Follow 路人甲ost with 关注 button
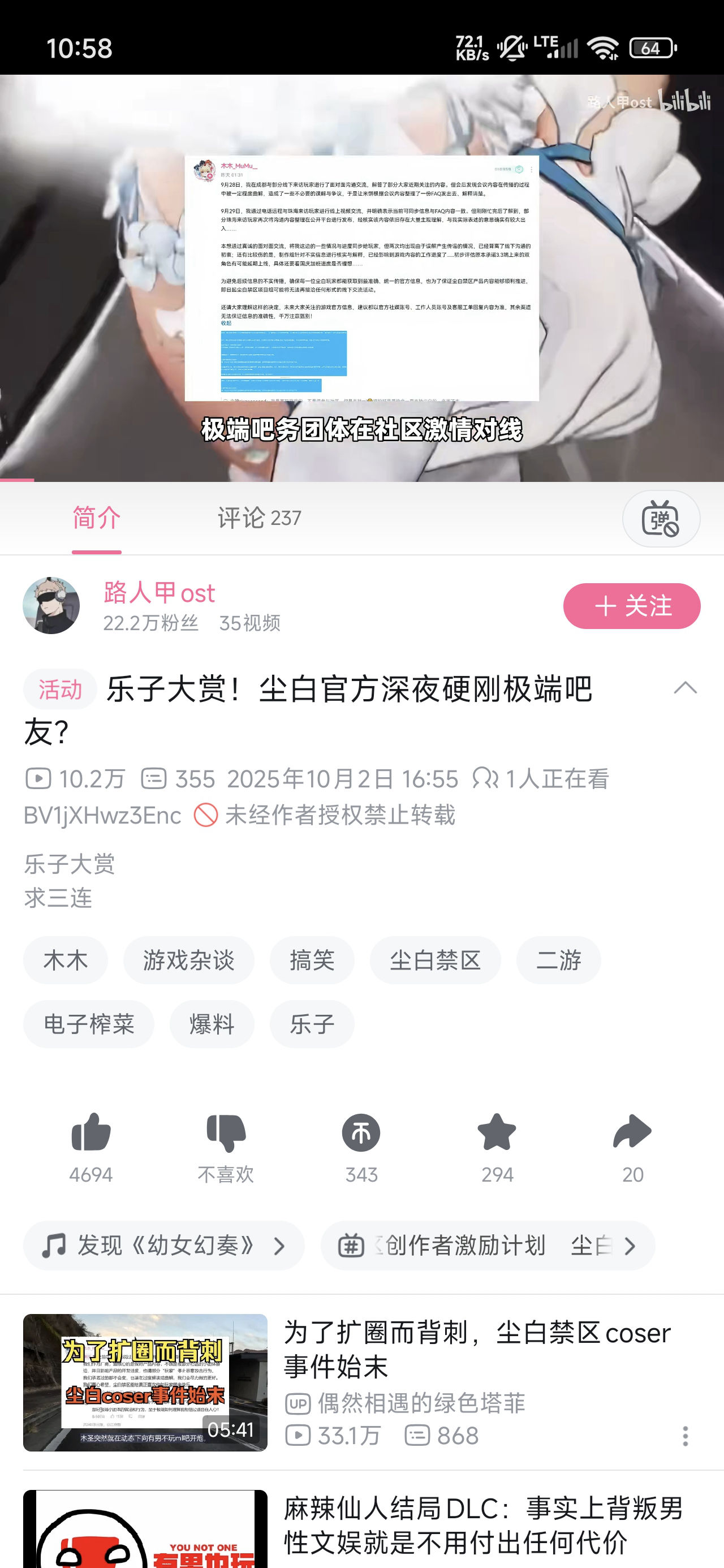Screen dimensions: 724x1568 click(631, 606)
